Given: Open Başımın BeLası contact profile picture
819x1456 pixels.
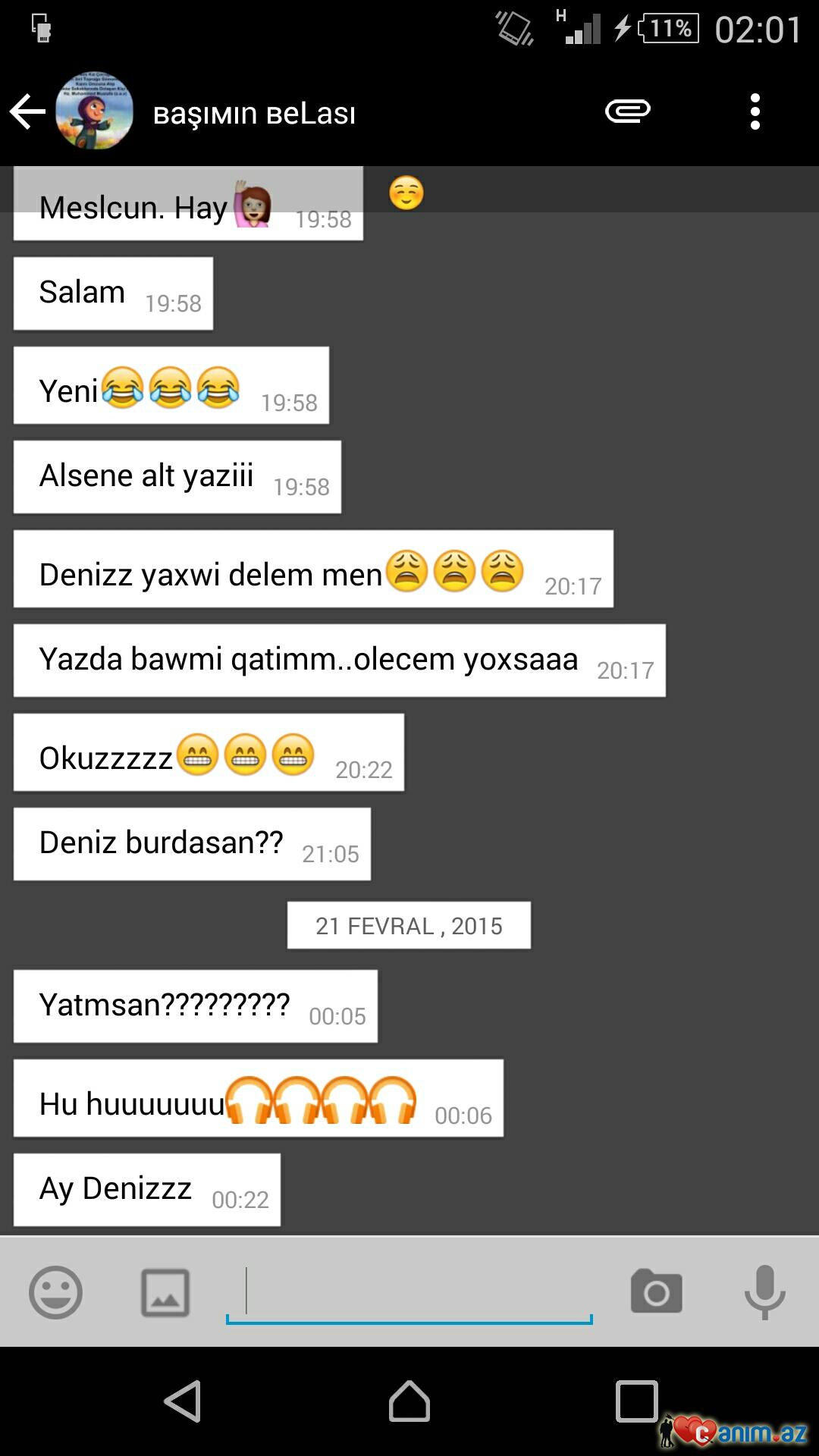Looking at the screenshot, I should click(95, 111).
